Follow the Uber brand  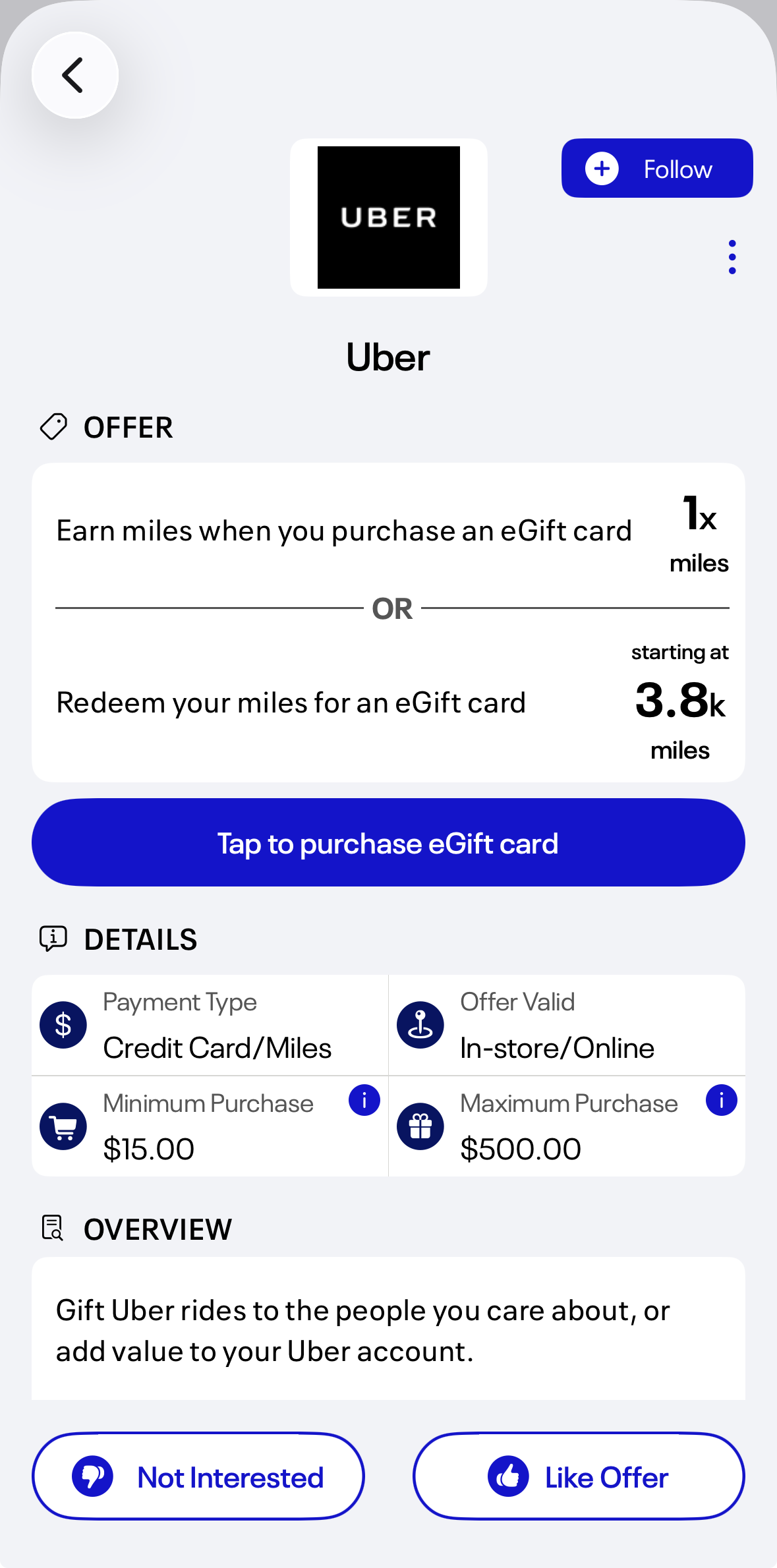(656, 168)
